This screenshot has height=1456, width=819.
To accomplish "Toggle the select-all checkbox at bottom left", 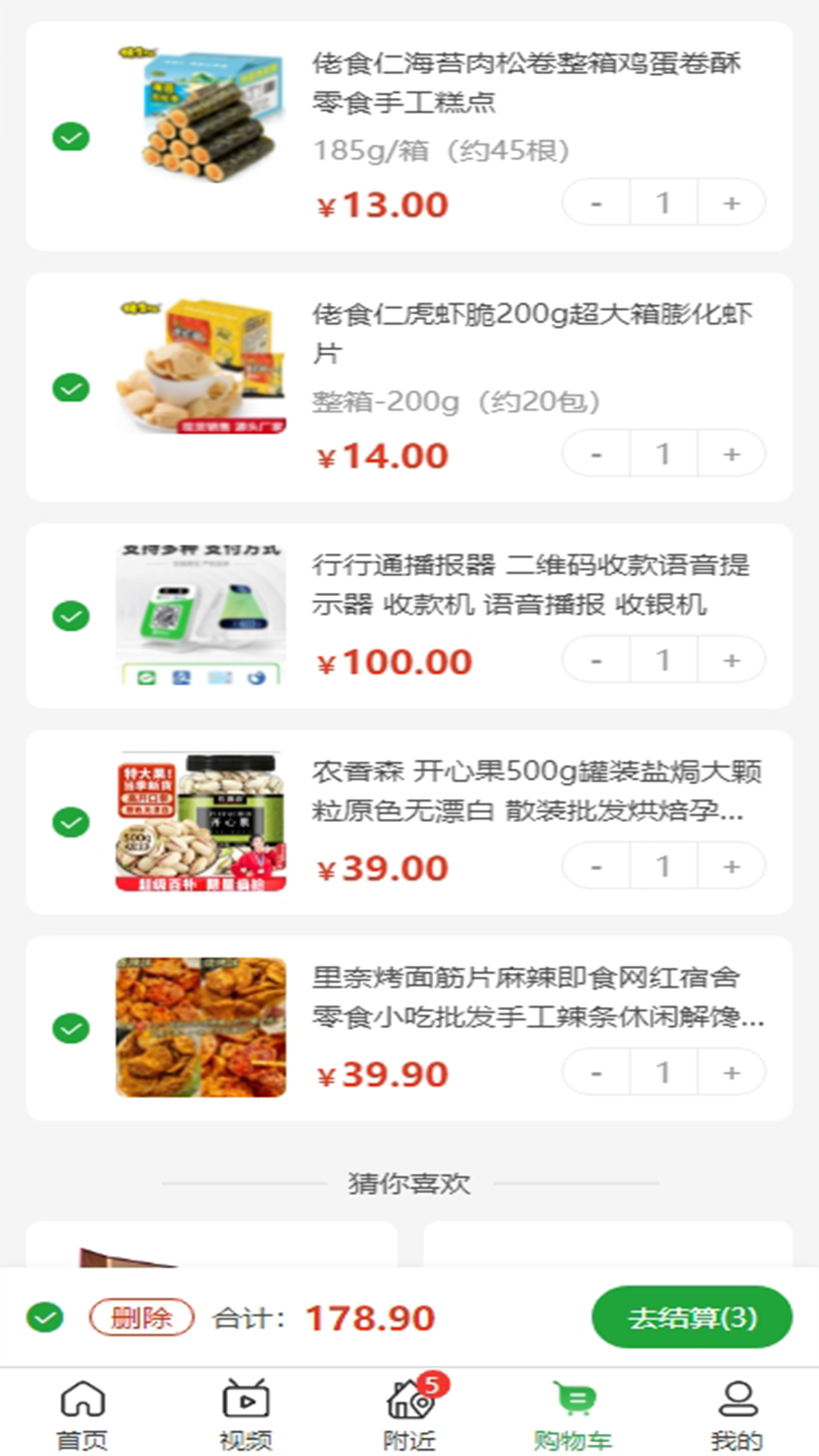I will 45,1317.
